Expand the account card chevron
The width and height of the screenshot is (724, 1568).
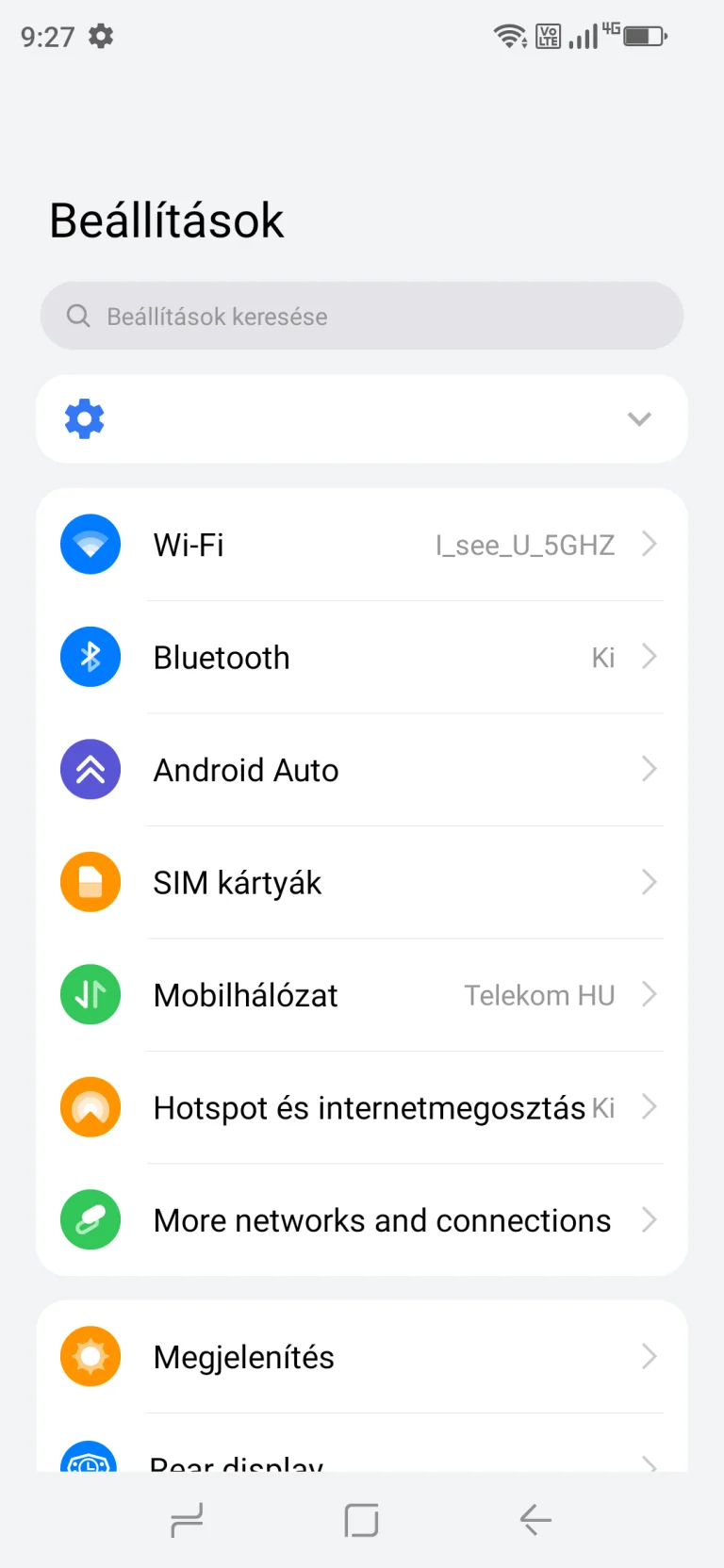pyautogui.click(x=640, y=418)
